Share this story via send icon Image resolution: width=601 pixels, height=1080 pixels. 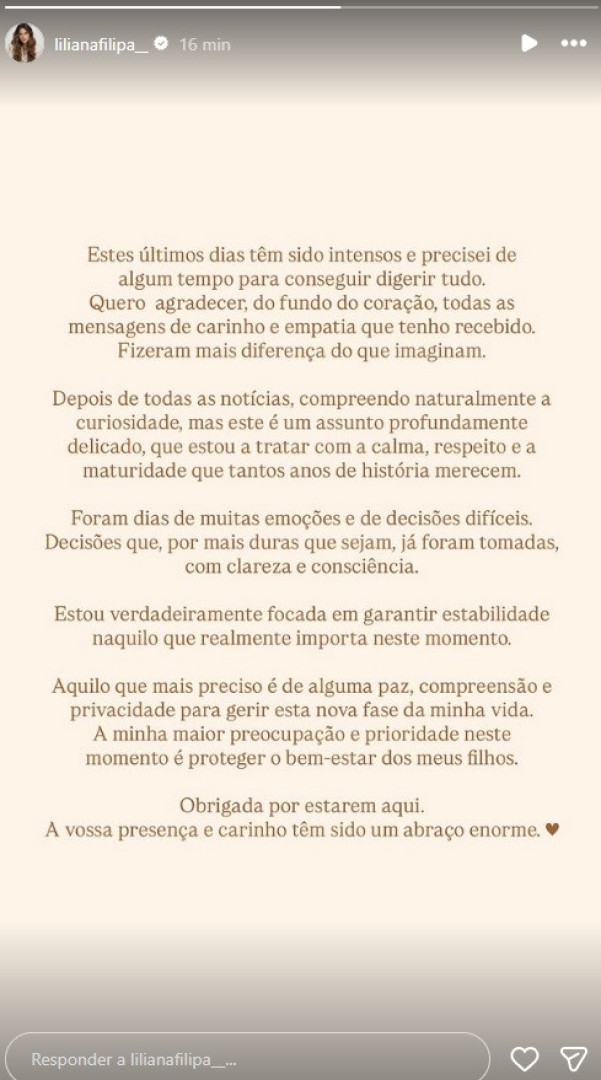pos(573,1058)
